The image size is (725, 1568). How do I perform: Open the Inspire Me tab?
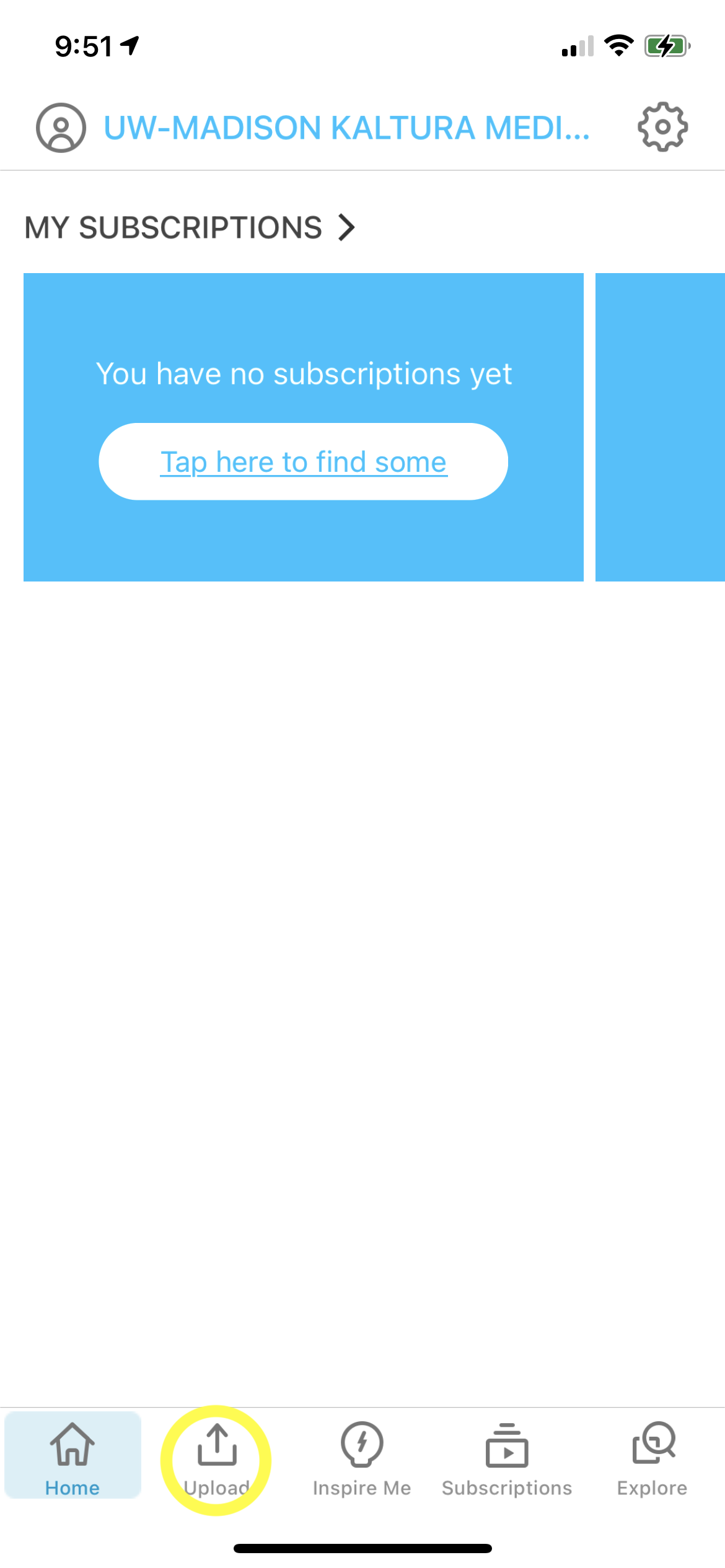click(x=362, y=1460)
